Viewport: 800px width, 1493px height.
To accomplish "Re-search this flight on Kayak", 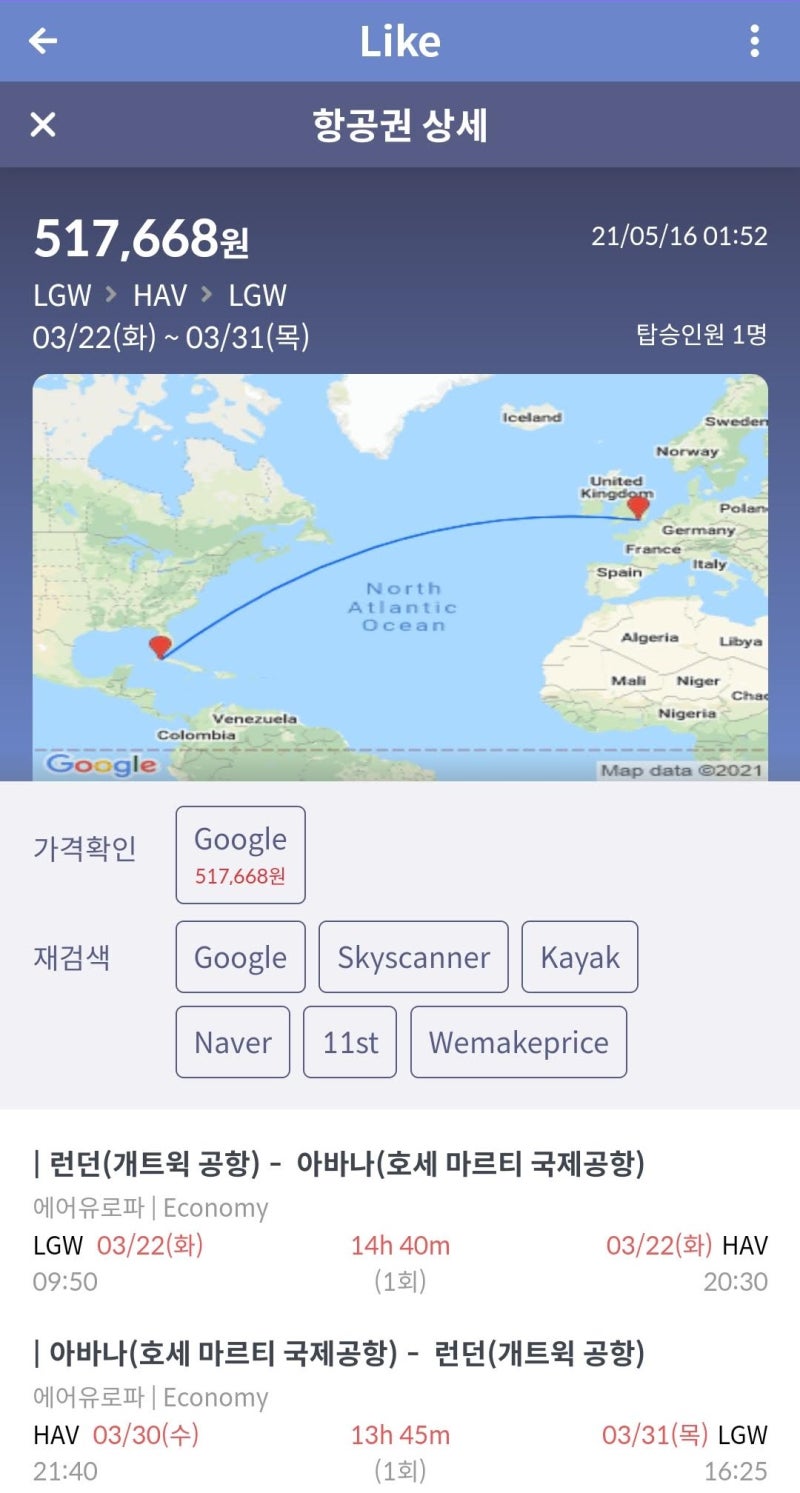I will (580, 957).
